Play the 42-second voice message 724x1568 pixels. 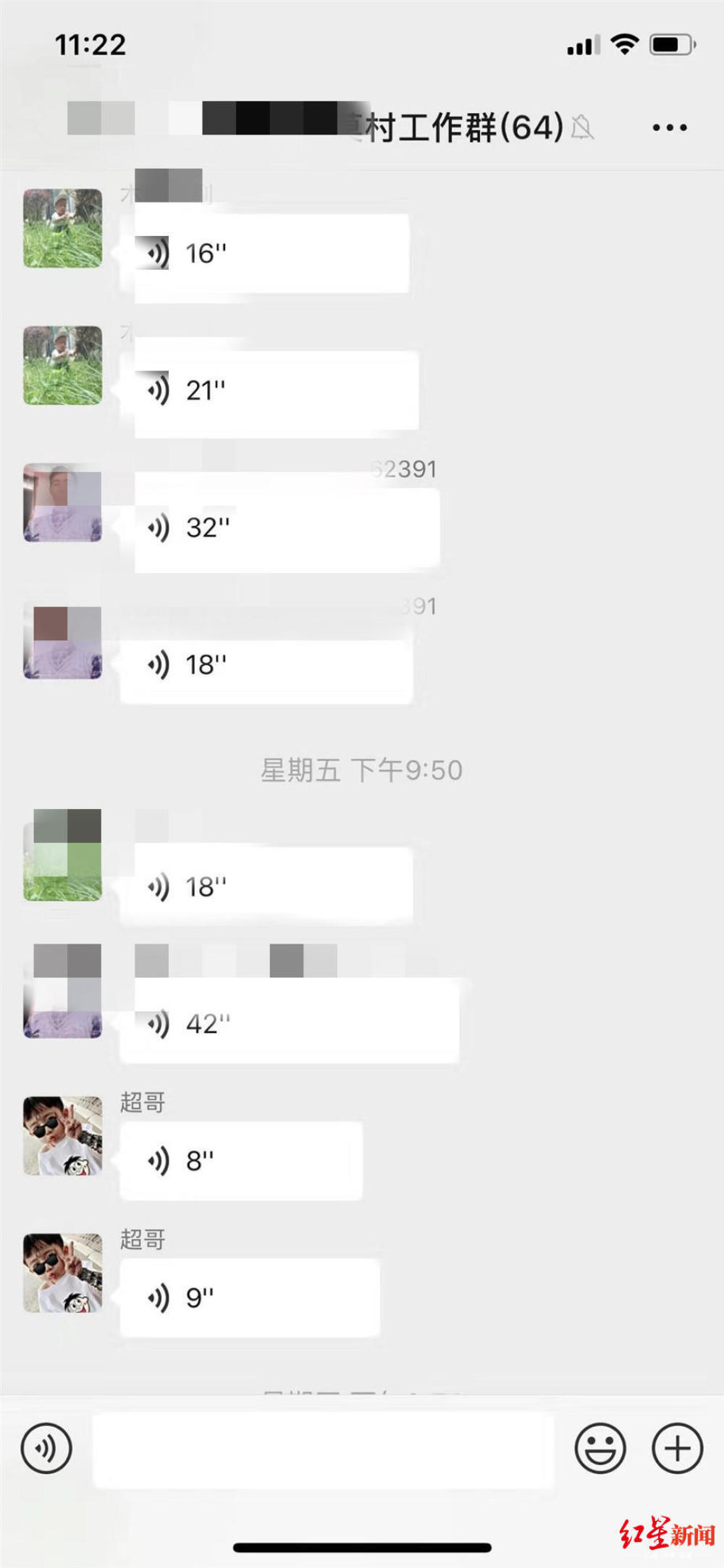pos(290,1024)
